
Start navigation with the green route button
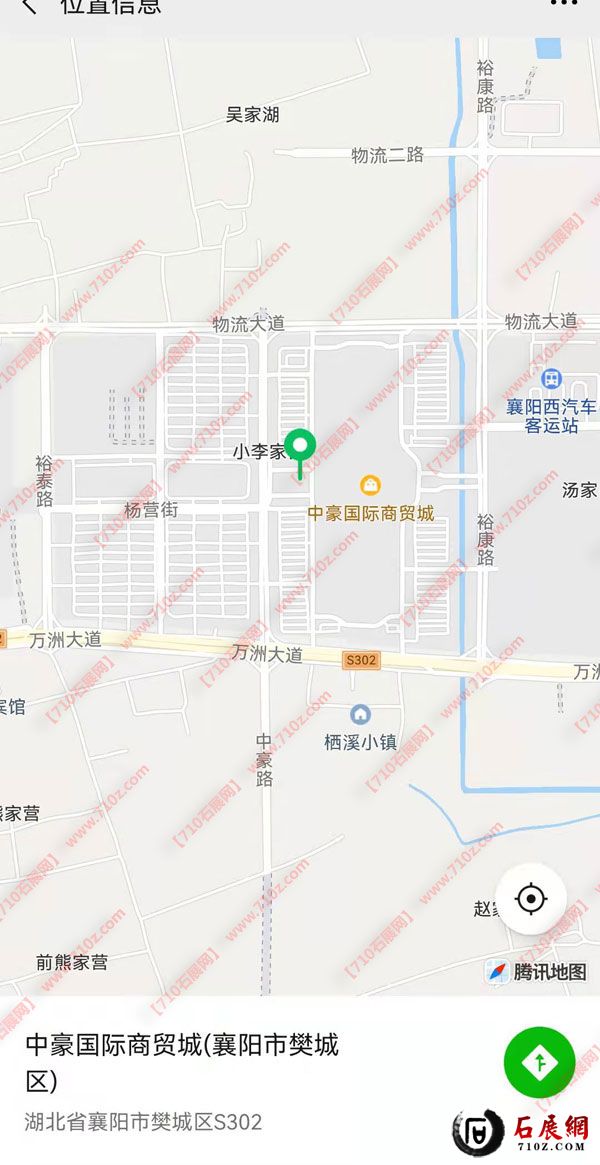coord(539,1062)
